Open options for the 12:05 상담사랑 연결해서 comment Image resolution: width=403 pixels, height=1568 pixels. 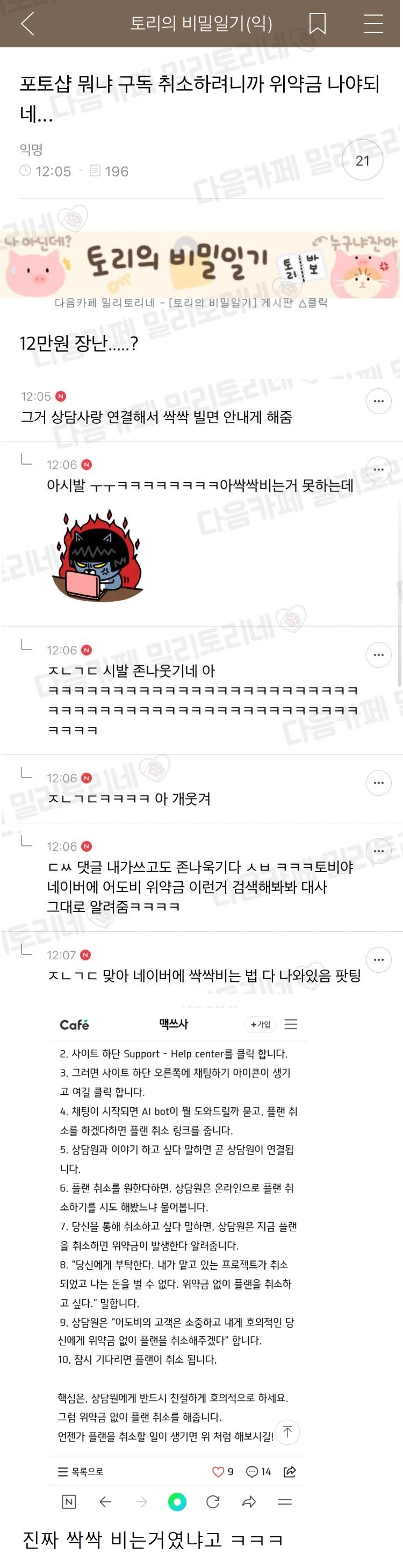pos(378,401)
